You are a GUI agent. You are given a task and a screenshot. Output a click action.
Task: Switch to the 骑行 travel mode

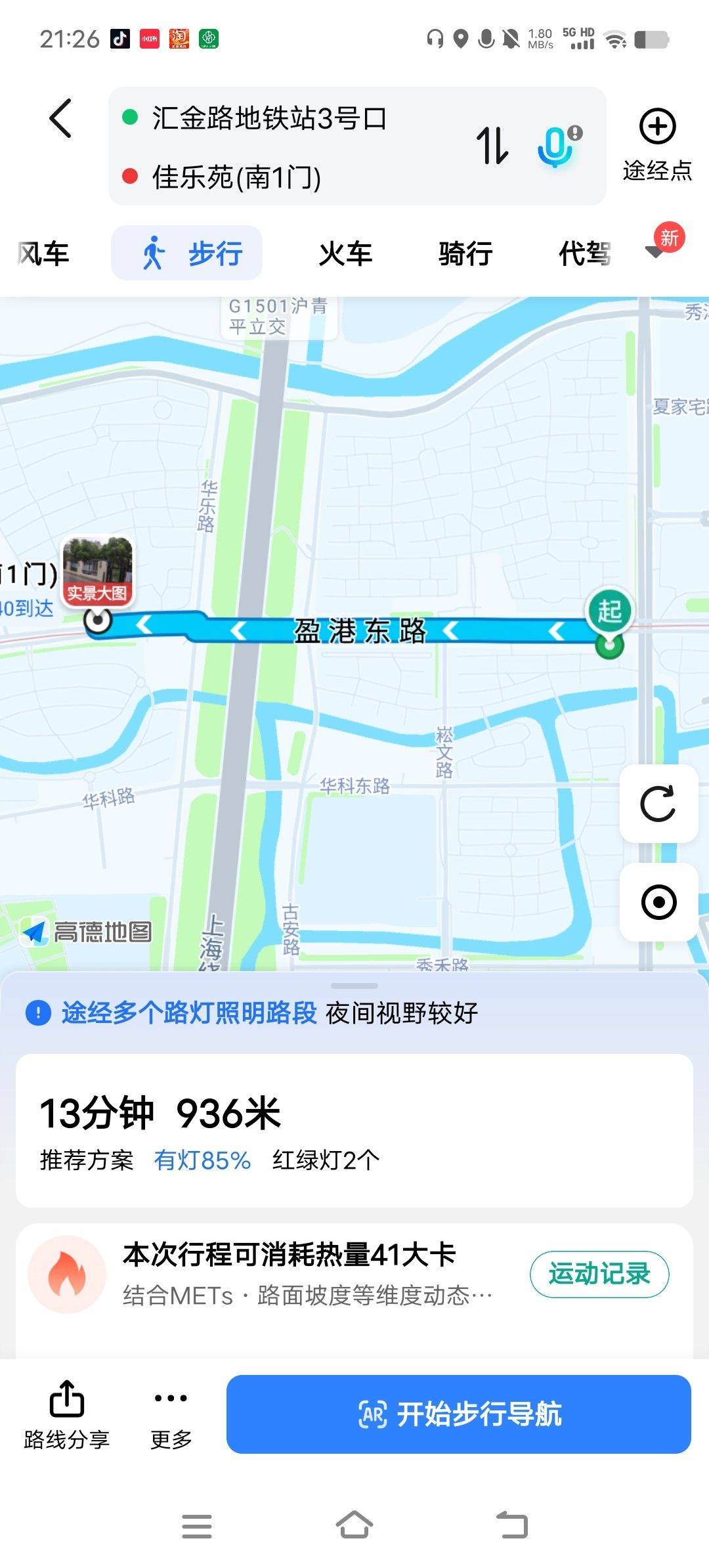[x=465, y=253]
